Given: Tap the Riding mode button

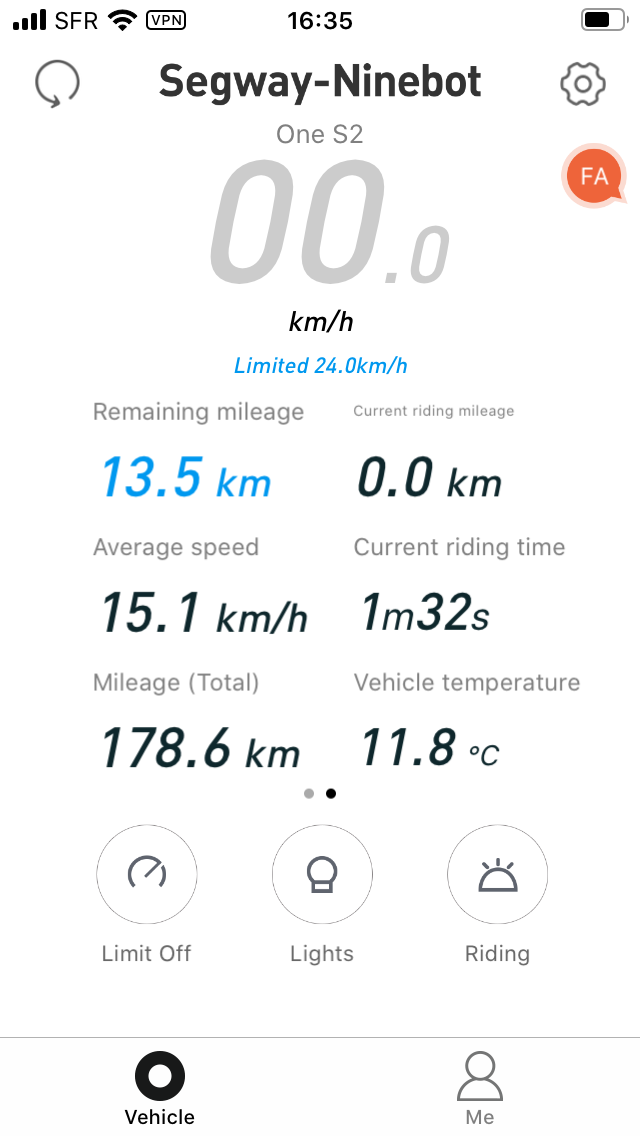Looking at the screenshot, I should 497,874.
